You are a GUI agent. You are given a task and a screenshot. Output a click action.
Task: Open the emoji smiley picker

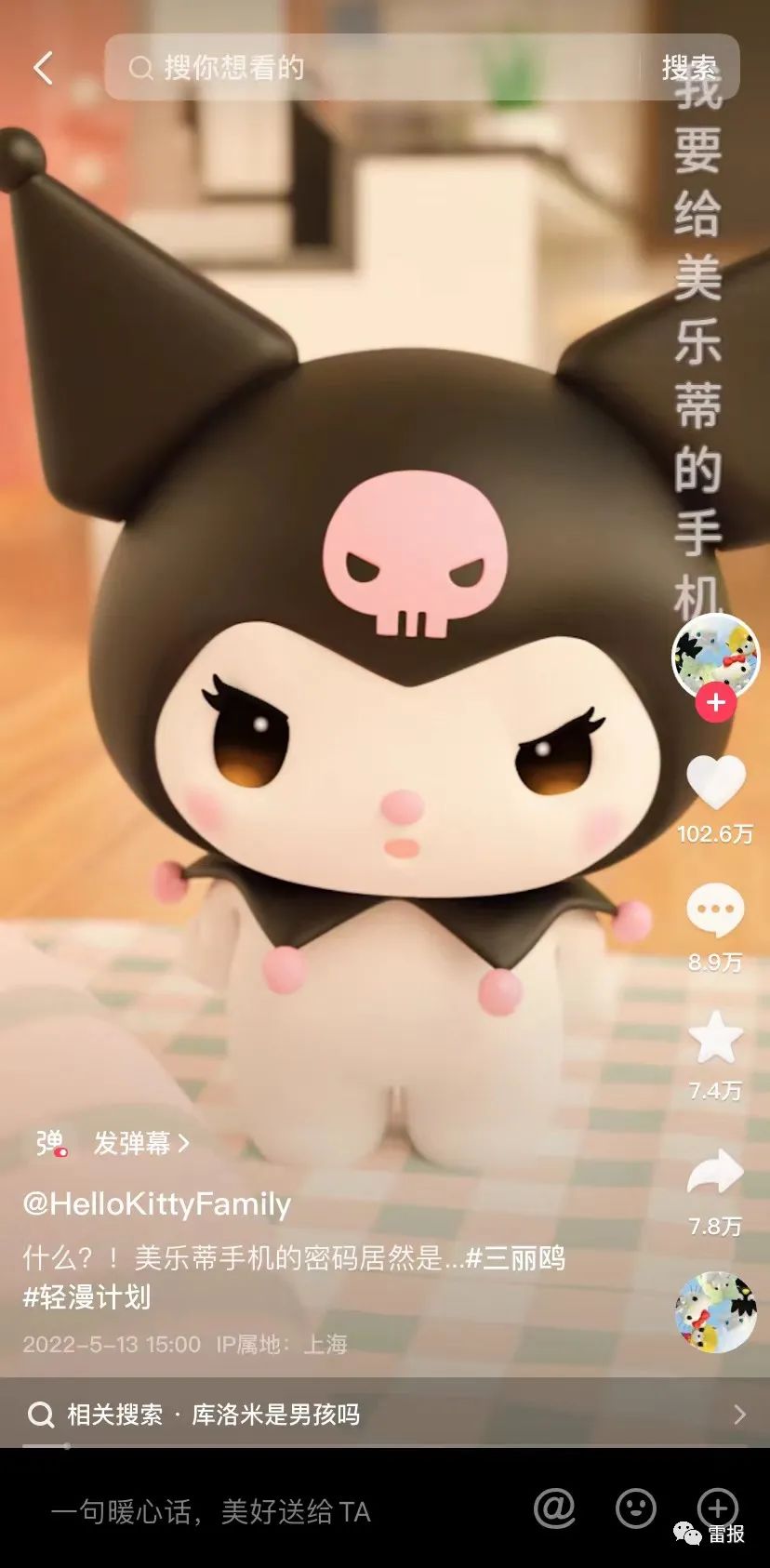click(636, 1508)
